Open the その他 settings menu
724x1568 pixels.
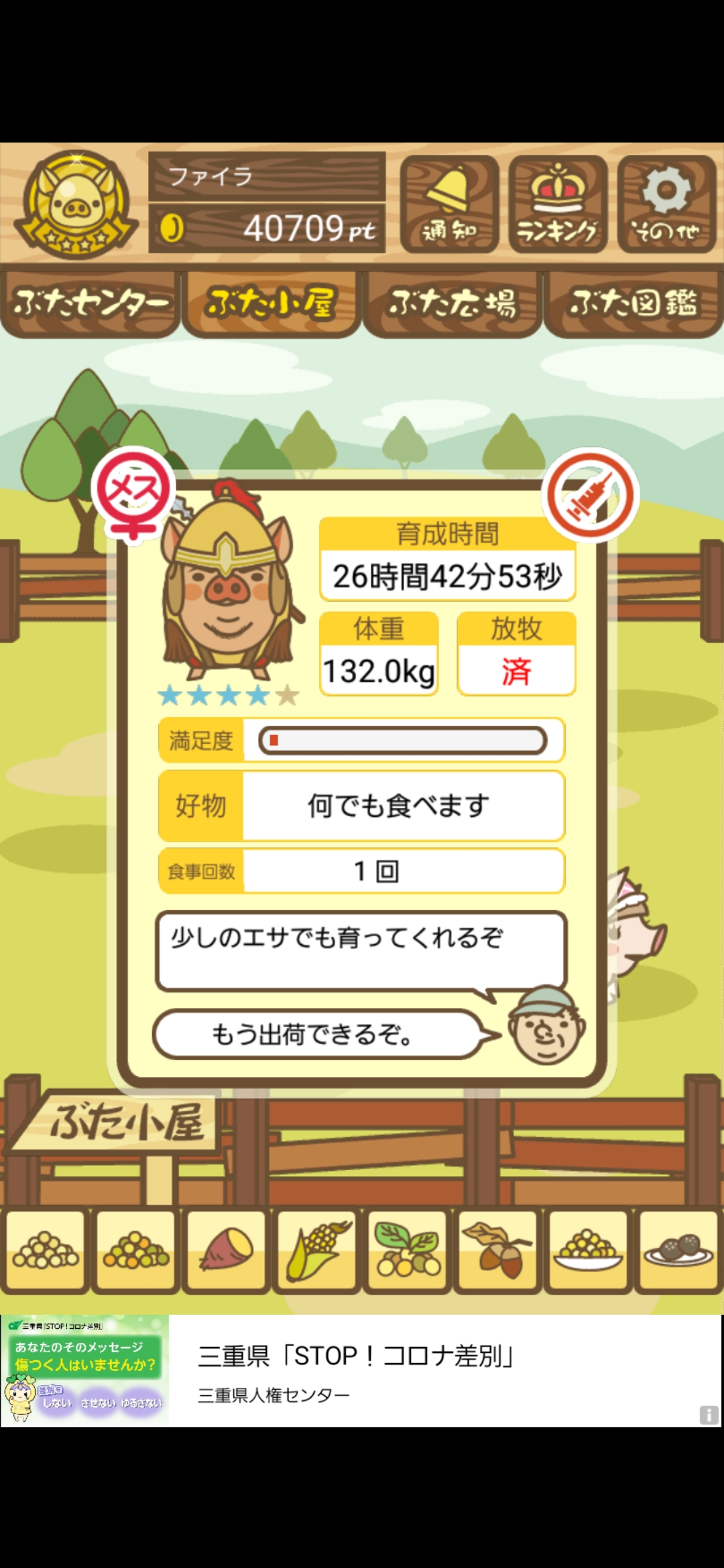[666, 204]
